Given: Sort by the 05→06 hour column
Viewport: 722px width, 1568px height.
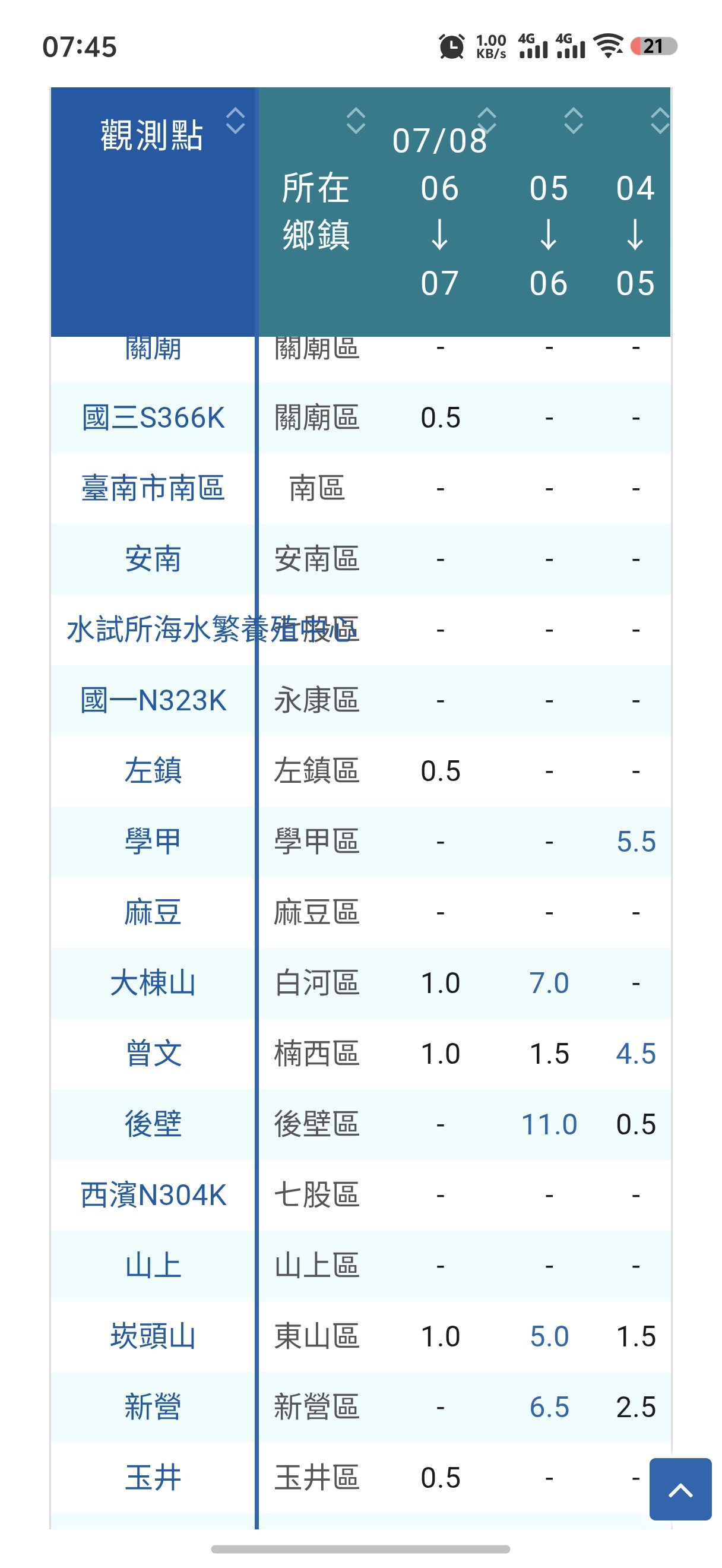Looking at the screenshot, I should [573, 121].
